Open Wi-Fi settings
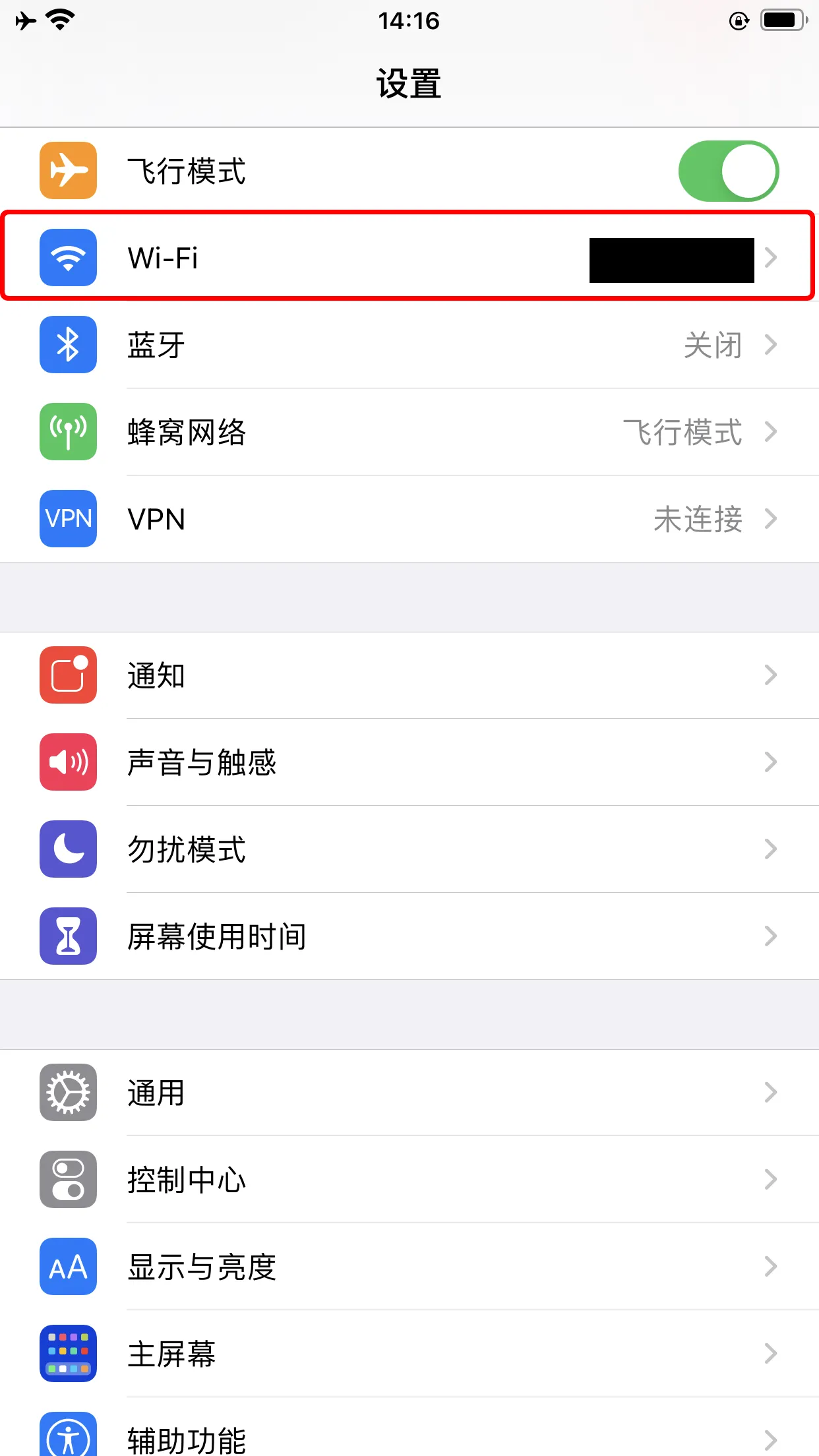 coord(409,257)
